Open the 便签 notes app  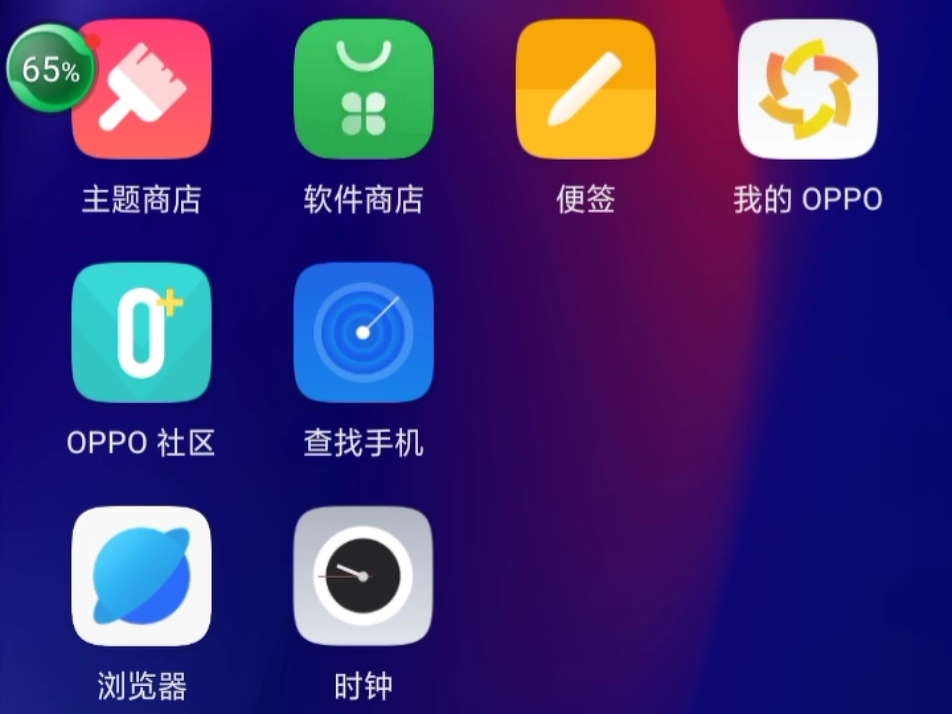(585, 90)
